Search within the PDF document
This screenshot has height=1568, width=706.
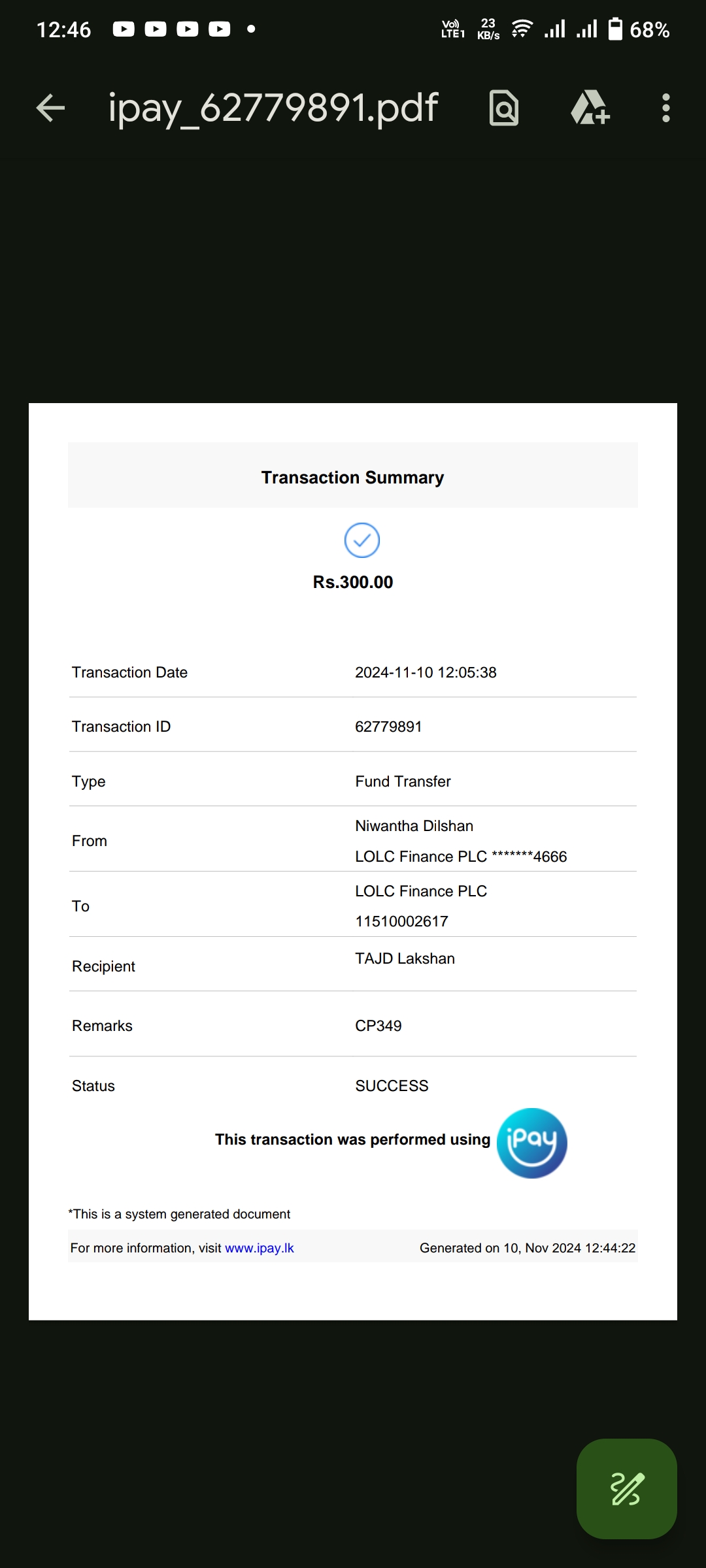504,108
